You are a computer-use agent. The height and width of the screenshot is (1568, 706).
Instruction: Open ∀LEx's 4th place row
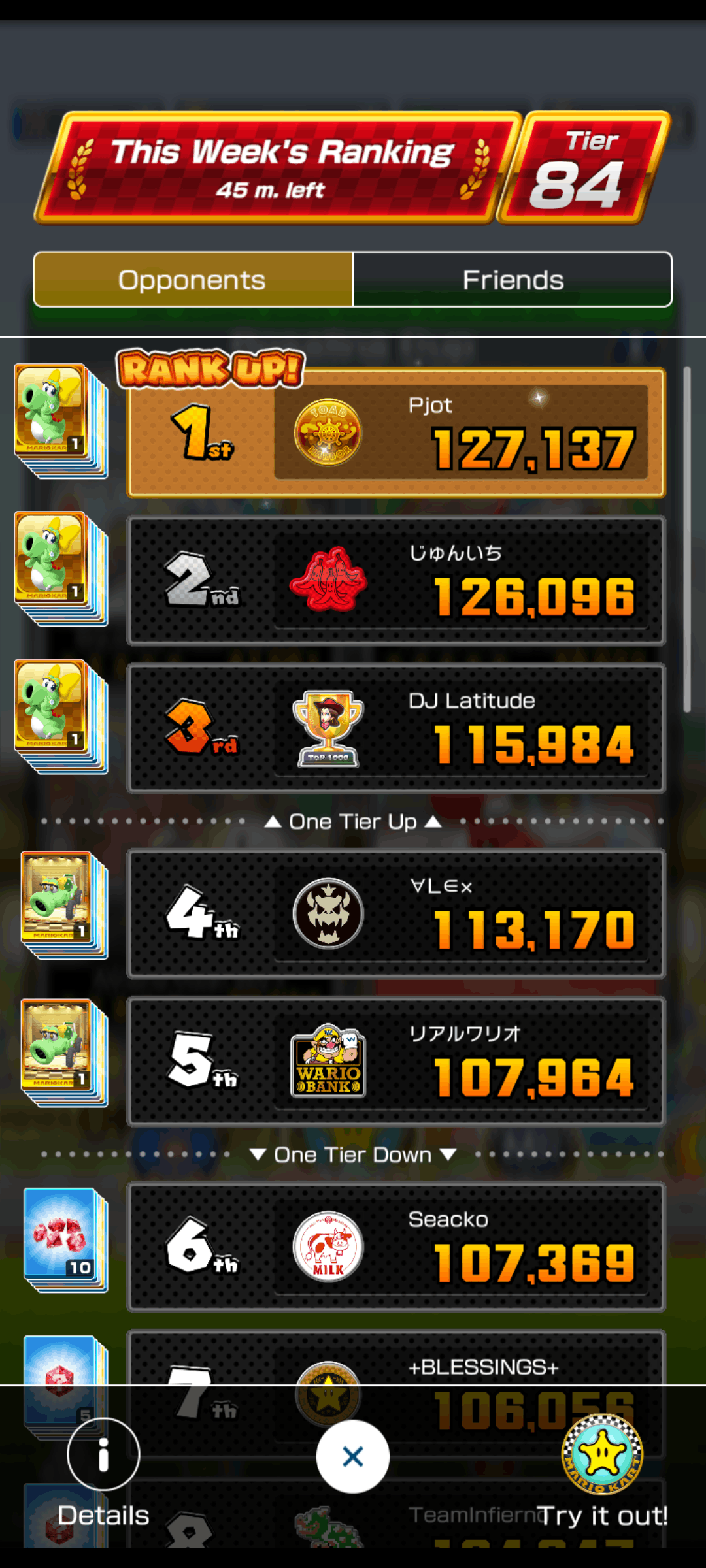tap(396, 913)
